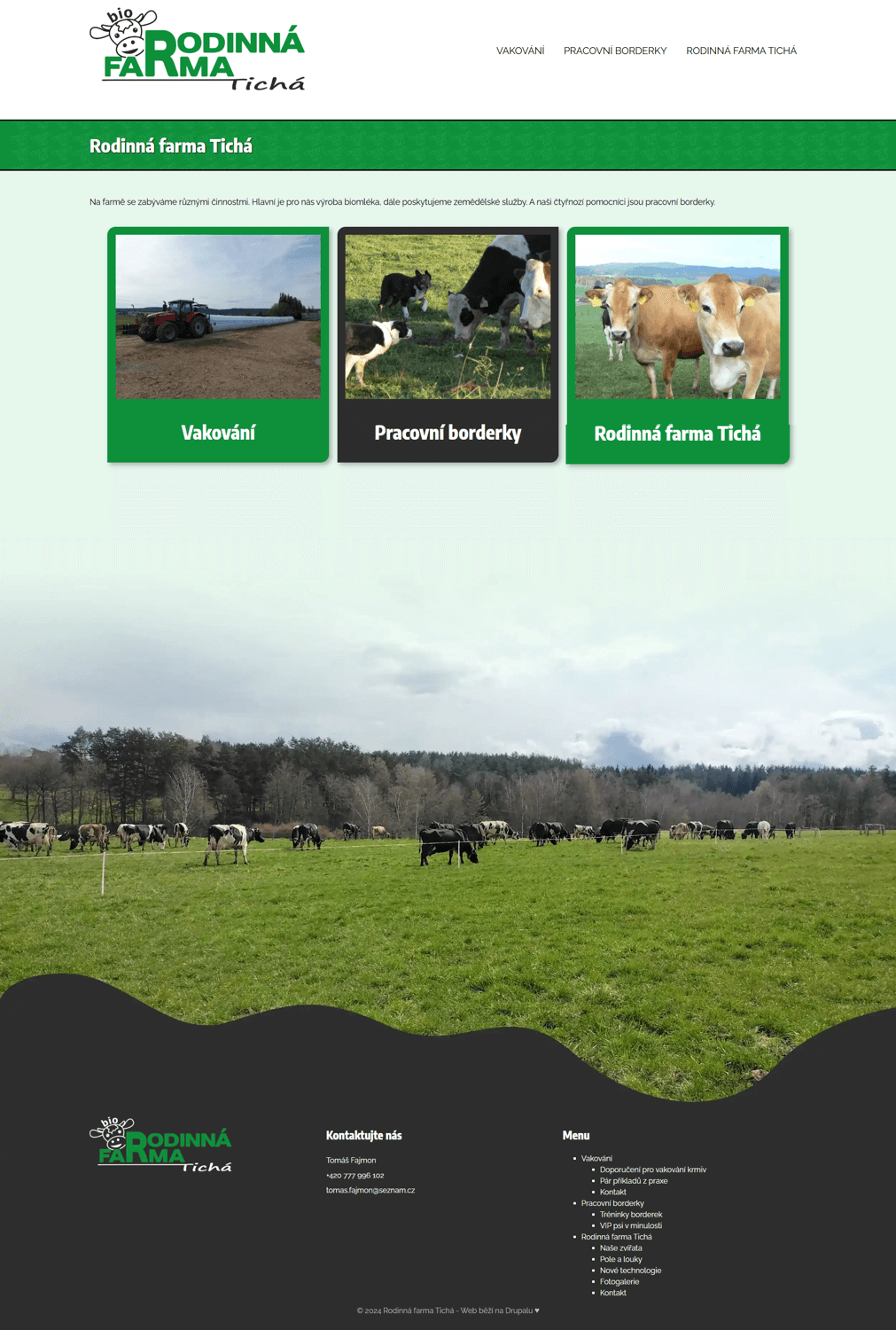
Task: Open the Pracovní borderky card
Action: pyautogui.click(x=448, y=344)
